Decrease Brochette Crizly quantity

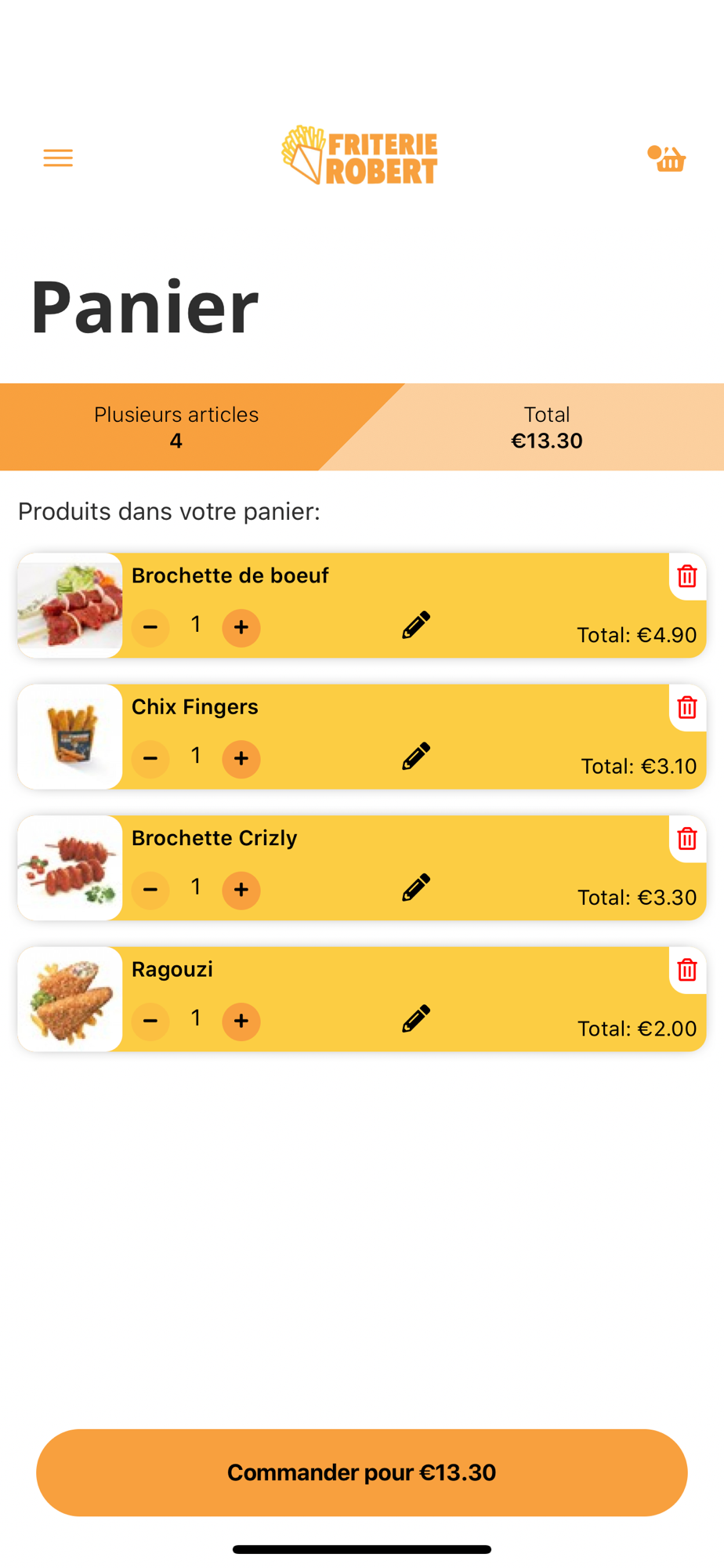pos(150,890)
